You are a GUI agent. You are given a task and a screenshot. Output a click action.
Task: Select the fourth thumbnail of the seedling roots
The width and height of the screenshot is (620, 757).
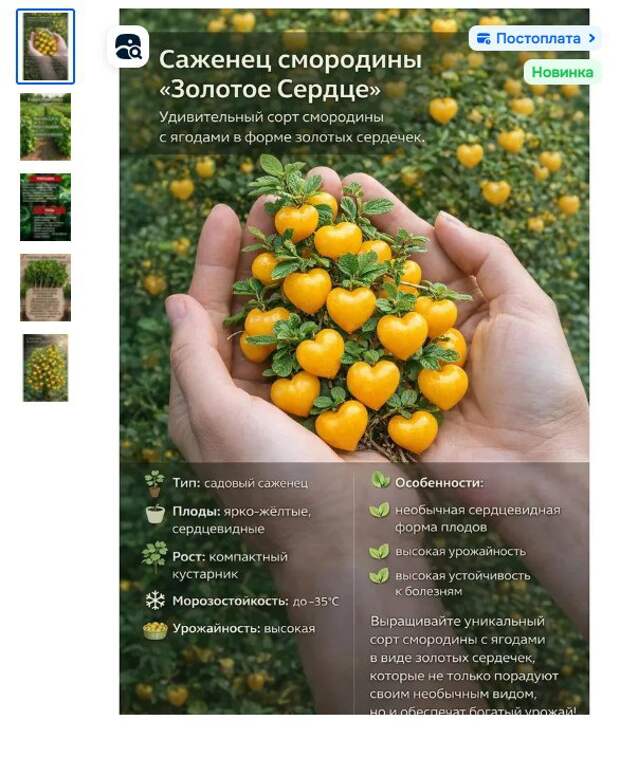pyautogui.click(x=45, y=287)
